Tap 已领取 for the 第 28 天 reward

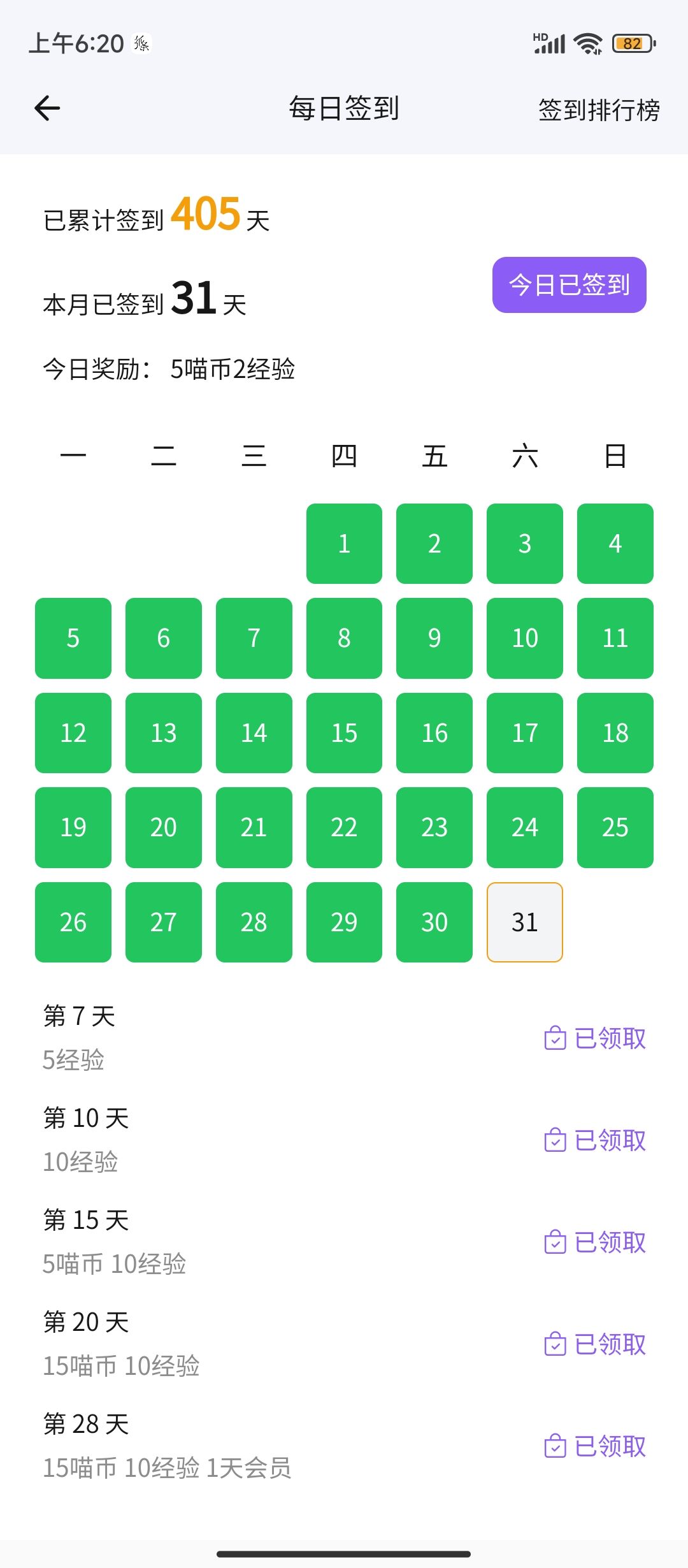point(595,1446)
